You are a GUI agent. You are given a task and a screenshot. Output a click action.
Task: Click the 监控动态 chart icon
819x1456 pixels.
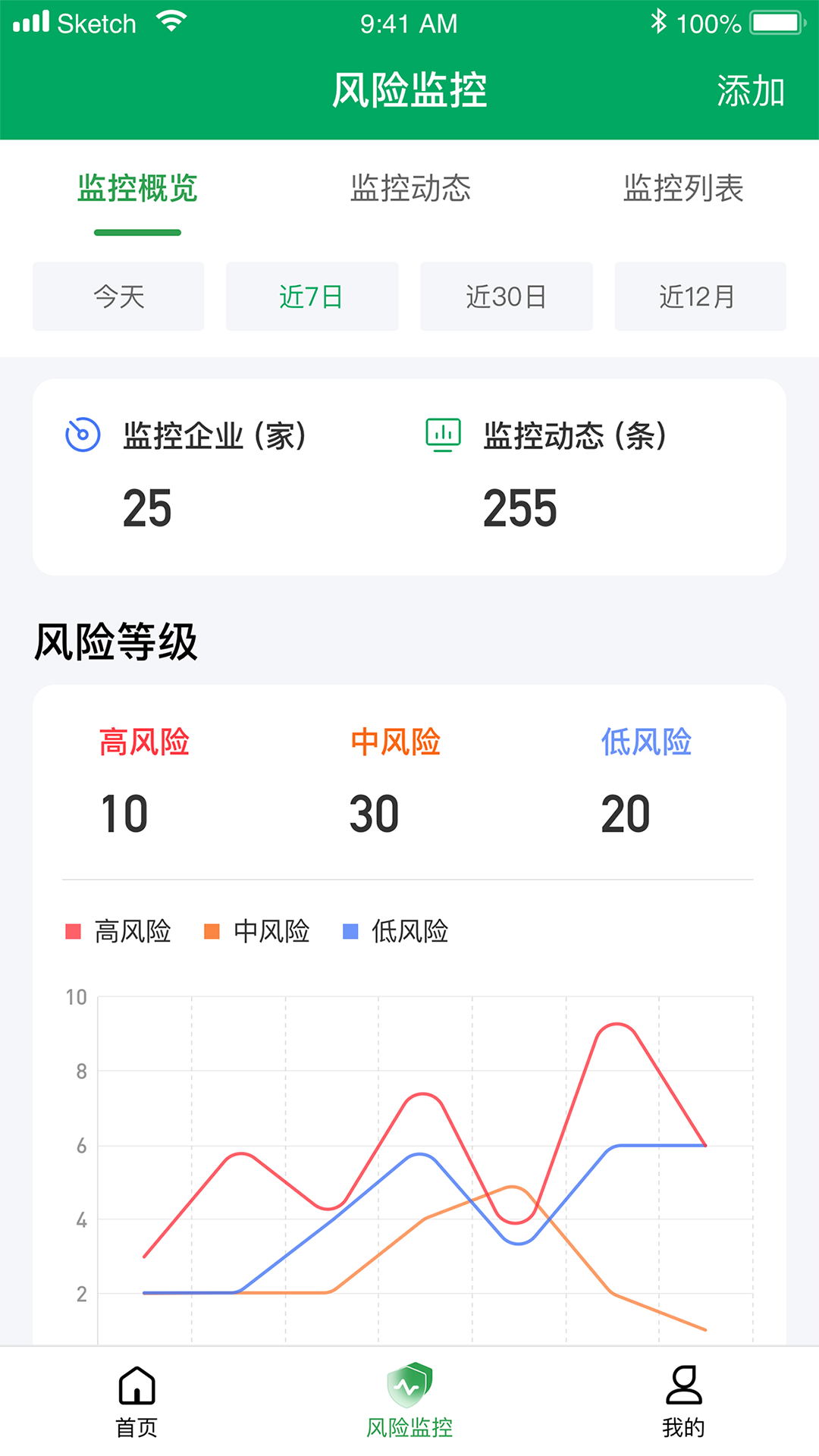(x=442, y=435)
